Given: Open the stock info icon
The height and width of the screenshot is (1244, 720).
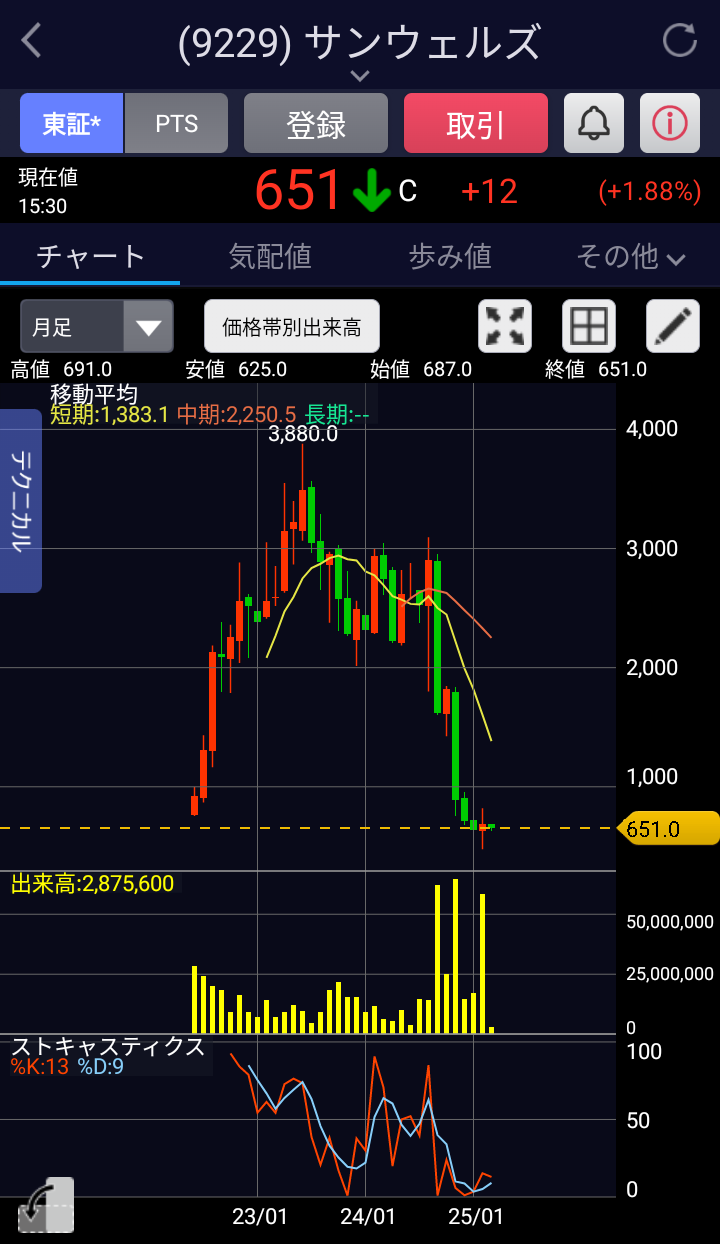Looking at the screenshot, I should (x=669, y=124).
